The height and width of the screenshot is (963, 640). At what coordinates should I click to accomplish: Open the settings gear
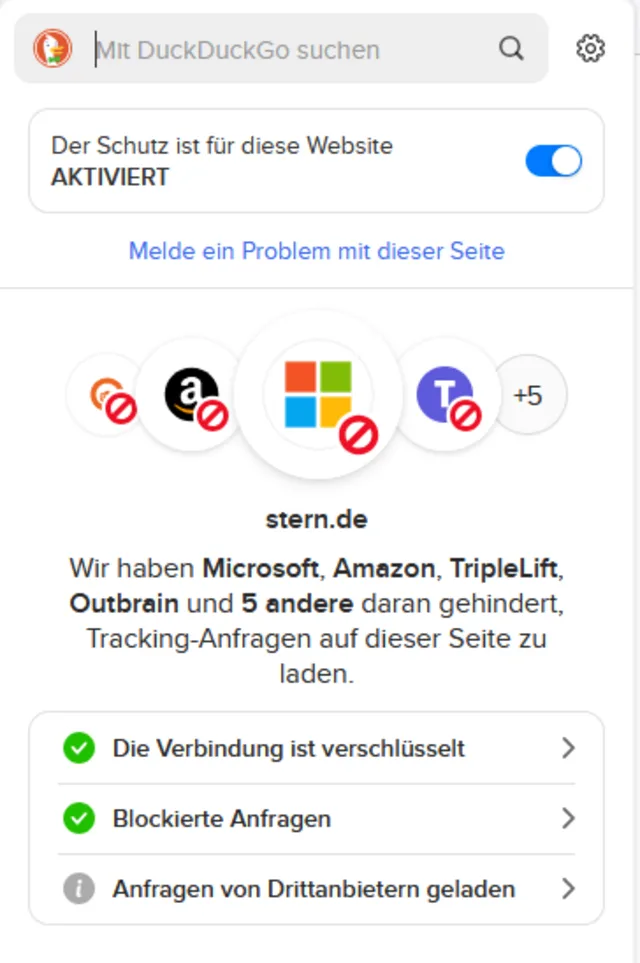[x=591, y=48]
